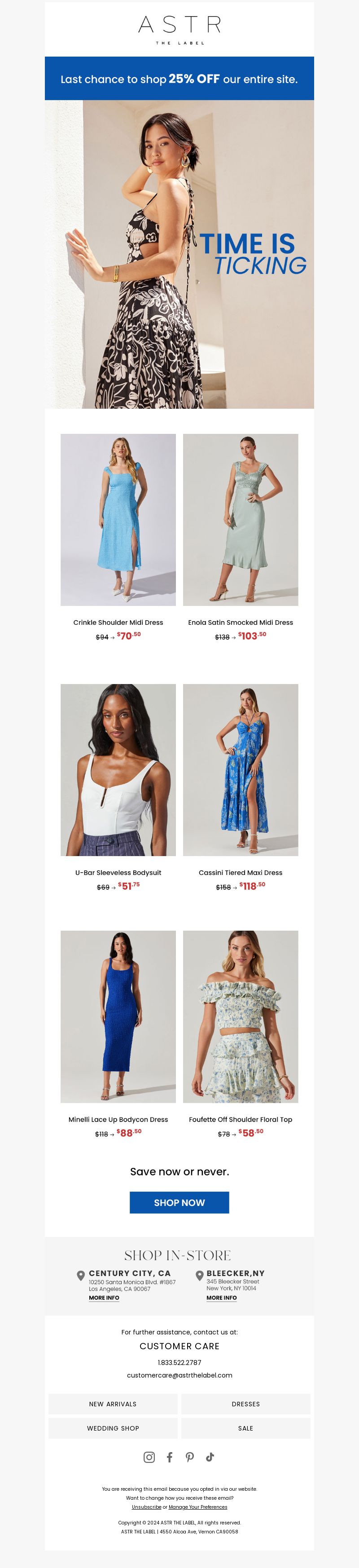Screen dimensions: 359x1568
Task: Open ASTR's Instagram page
Action: [149, 1457]
